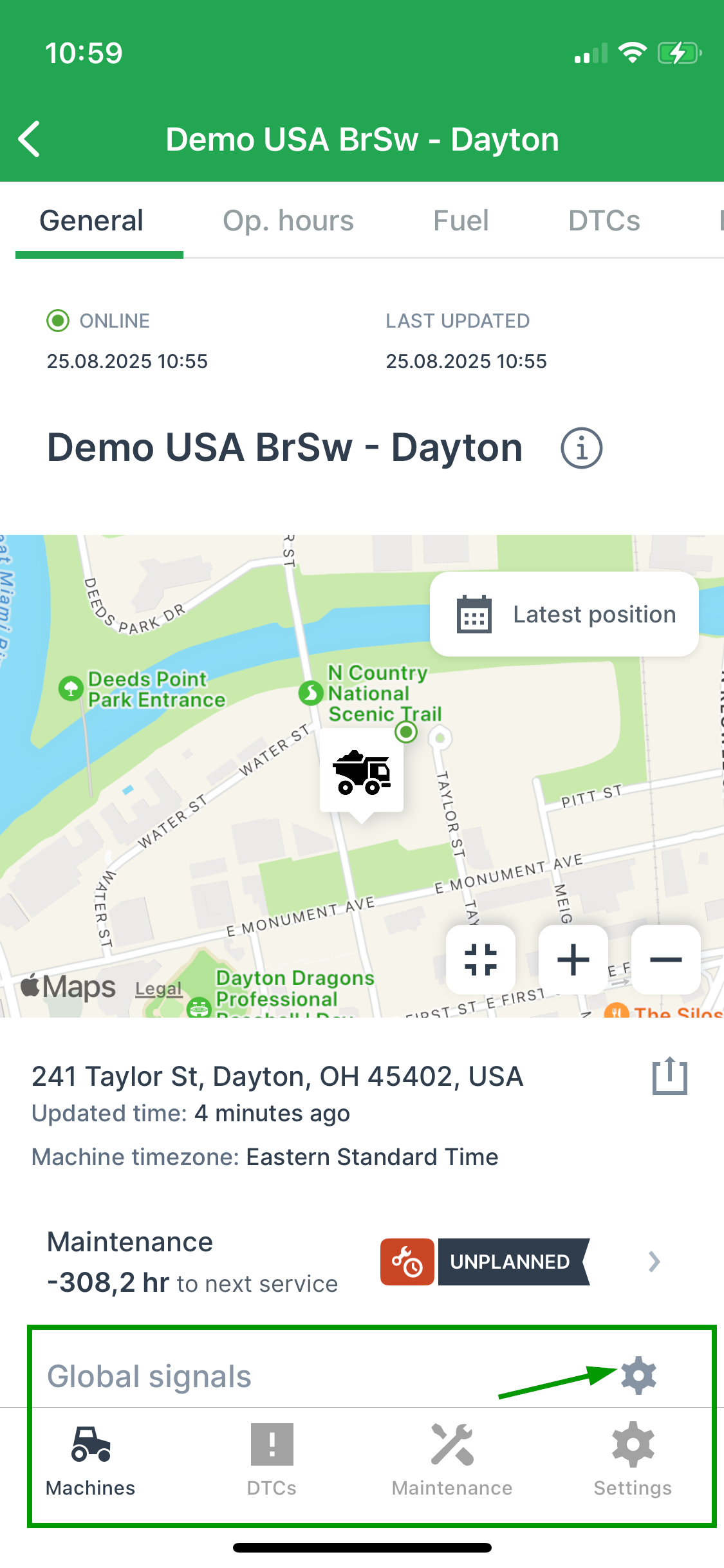Zoom out on the map
Viewport: 724px width, 1568px height.
click(x=665, y=960)
